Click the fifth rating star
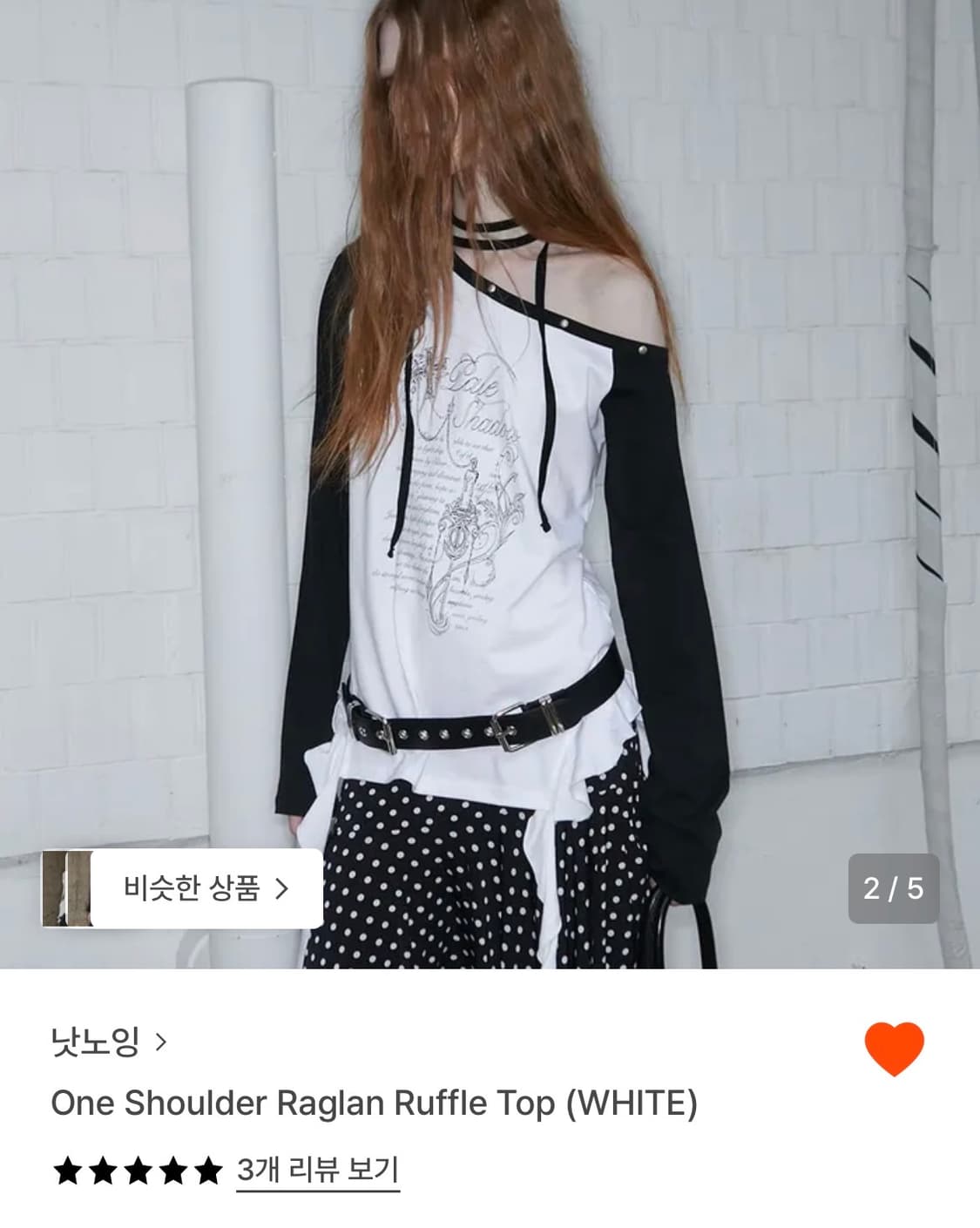The width and height of the screenshot is (980, 1228). pyautogui.click(x=211, y=1171)
